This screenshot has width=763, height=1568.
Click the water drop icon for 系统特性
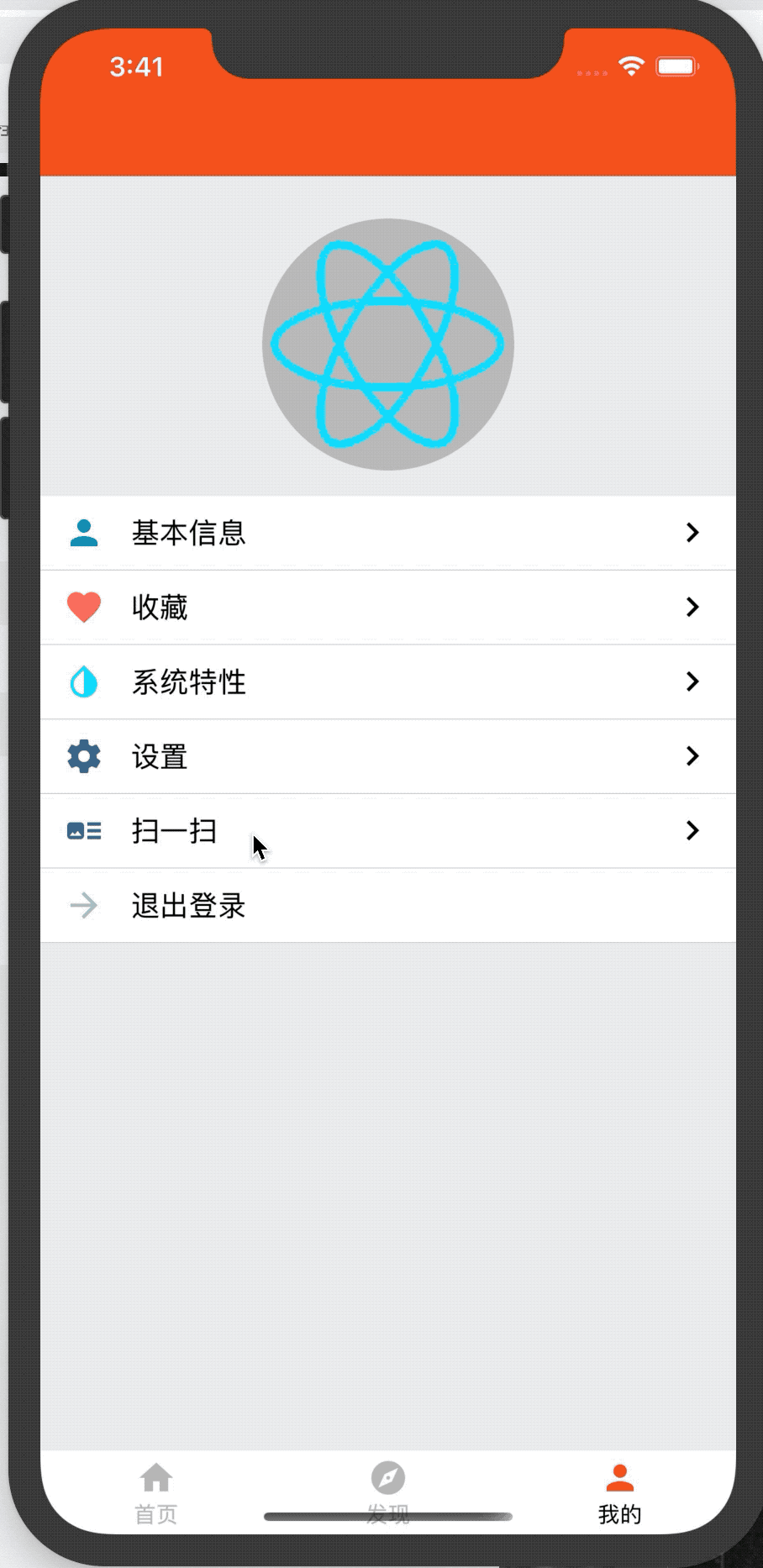point(84,681)
